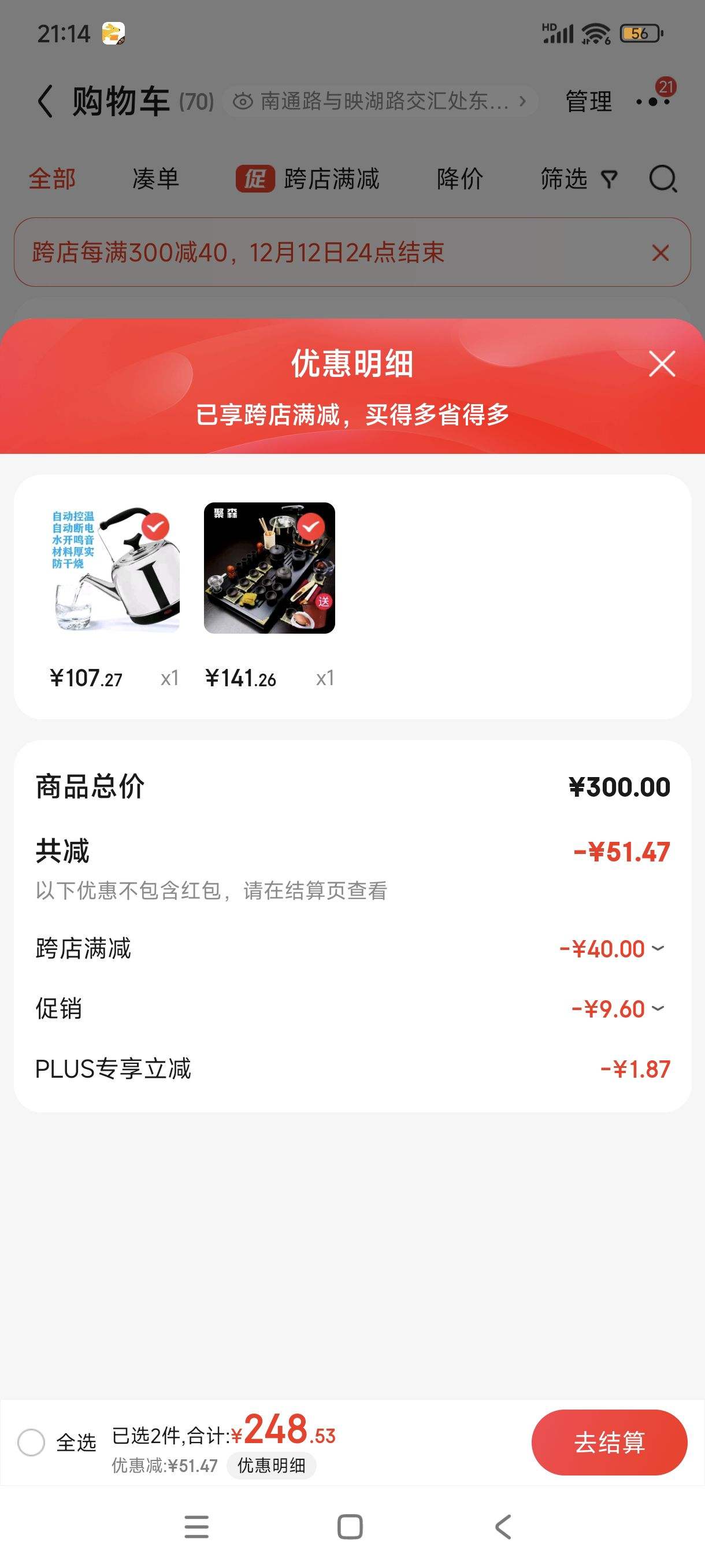Open 管理 to manage cart items

click(x=588, y=101)
